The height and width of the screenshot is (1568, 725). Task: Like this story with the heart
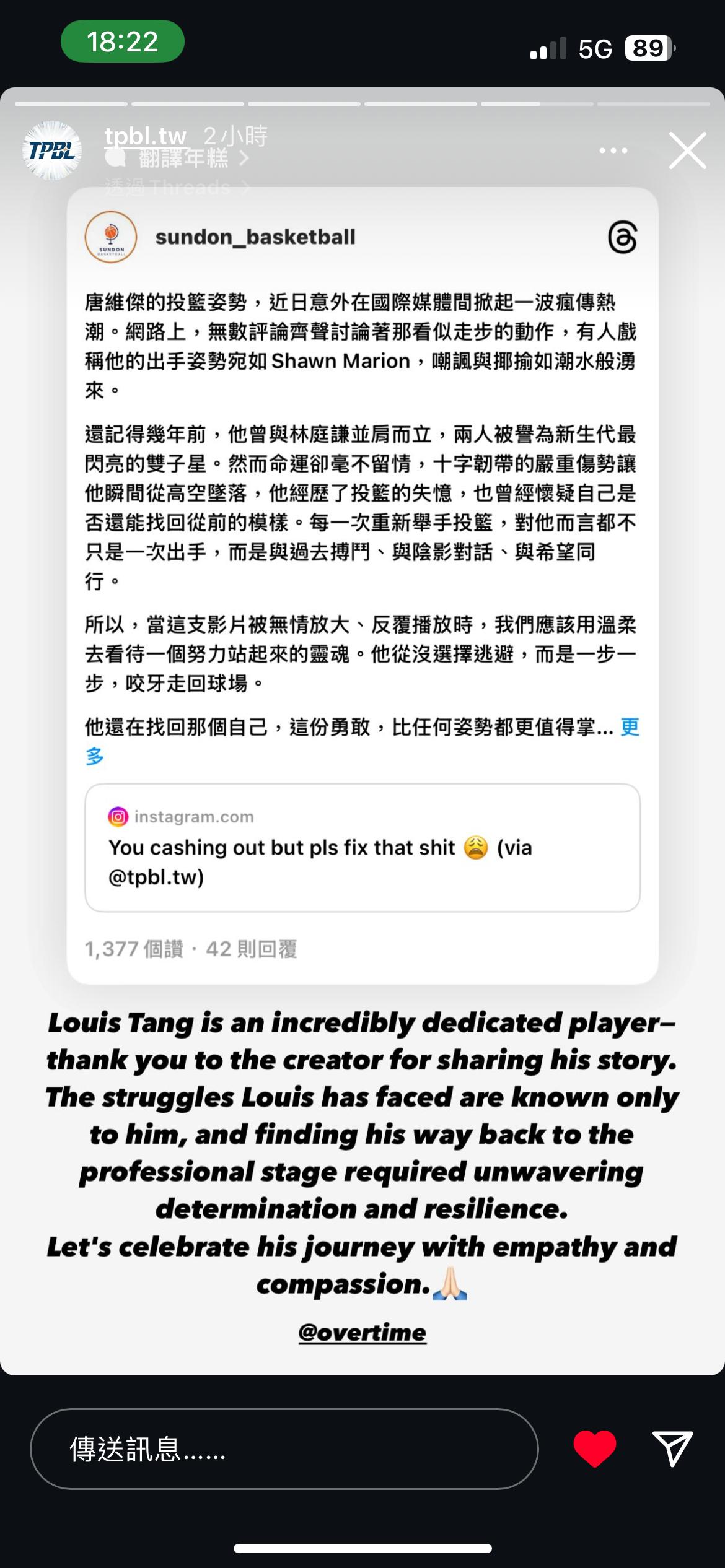tap(594, 1449)
